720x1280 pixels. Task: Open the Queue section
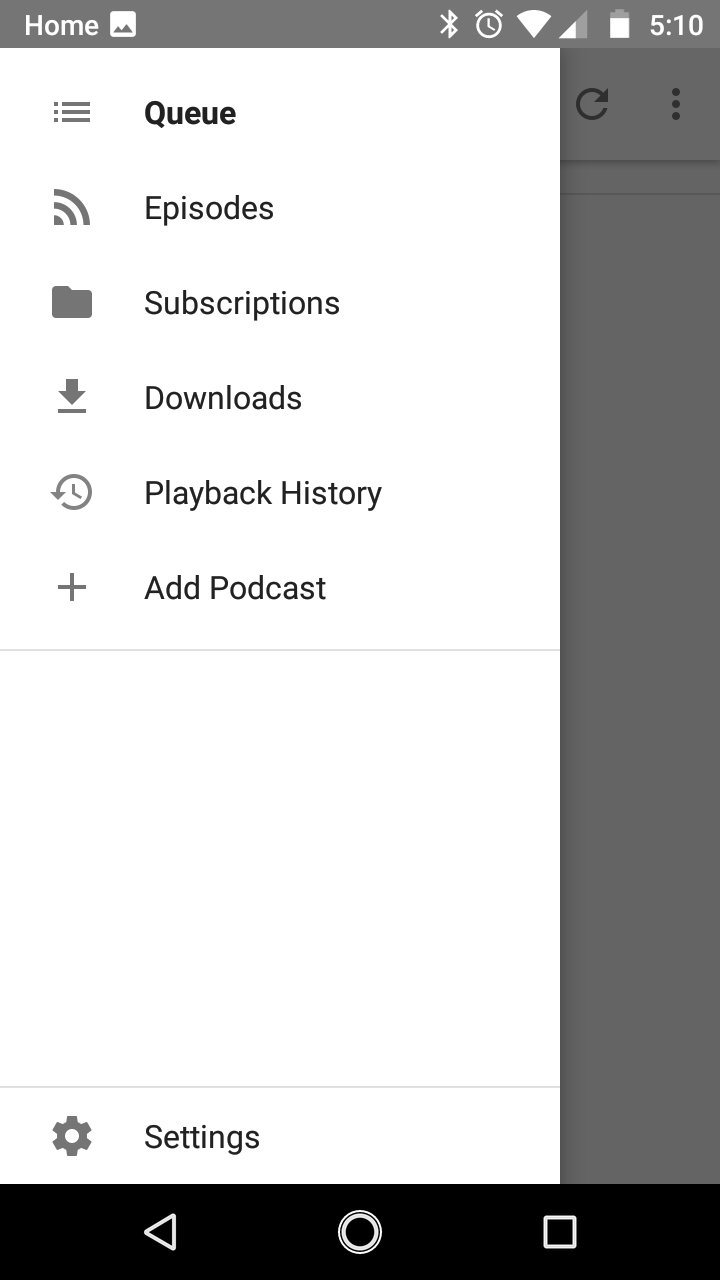pyautogui.click(x=280, y=112)
